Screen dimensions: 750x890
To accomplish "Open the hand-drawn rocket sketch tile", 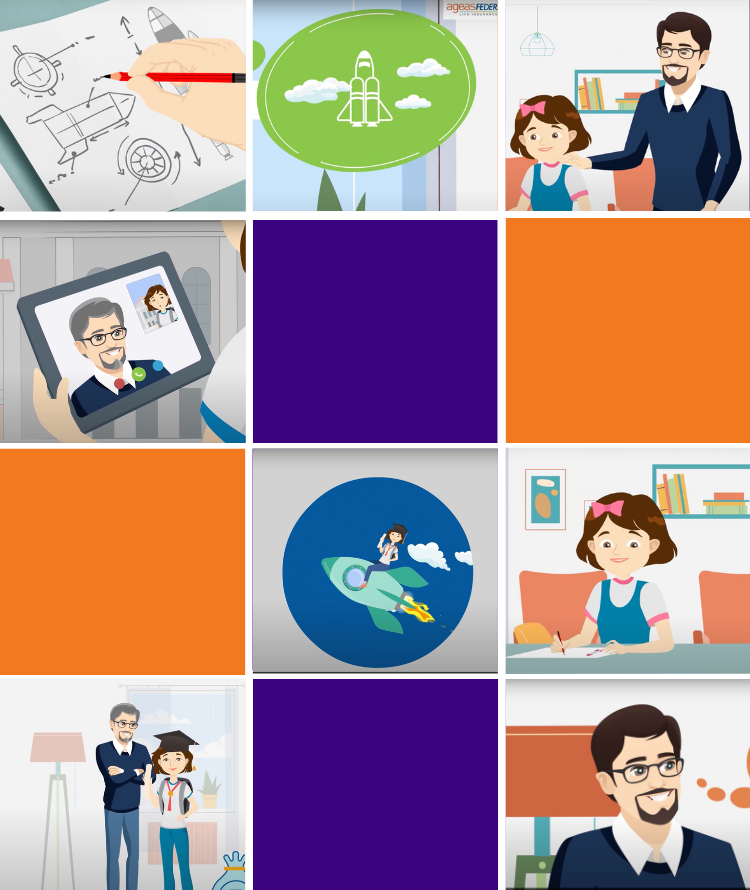I will click(122, 105).
